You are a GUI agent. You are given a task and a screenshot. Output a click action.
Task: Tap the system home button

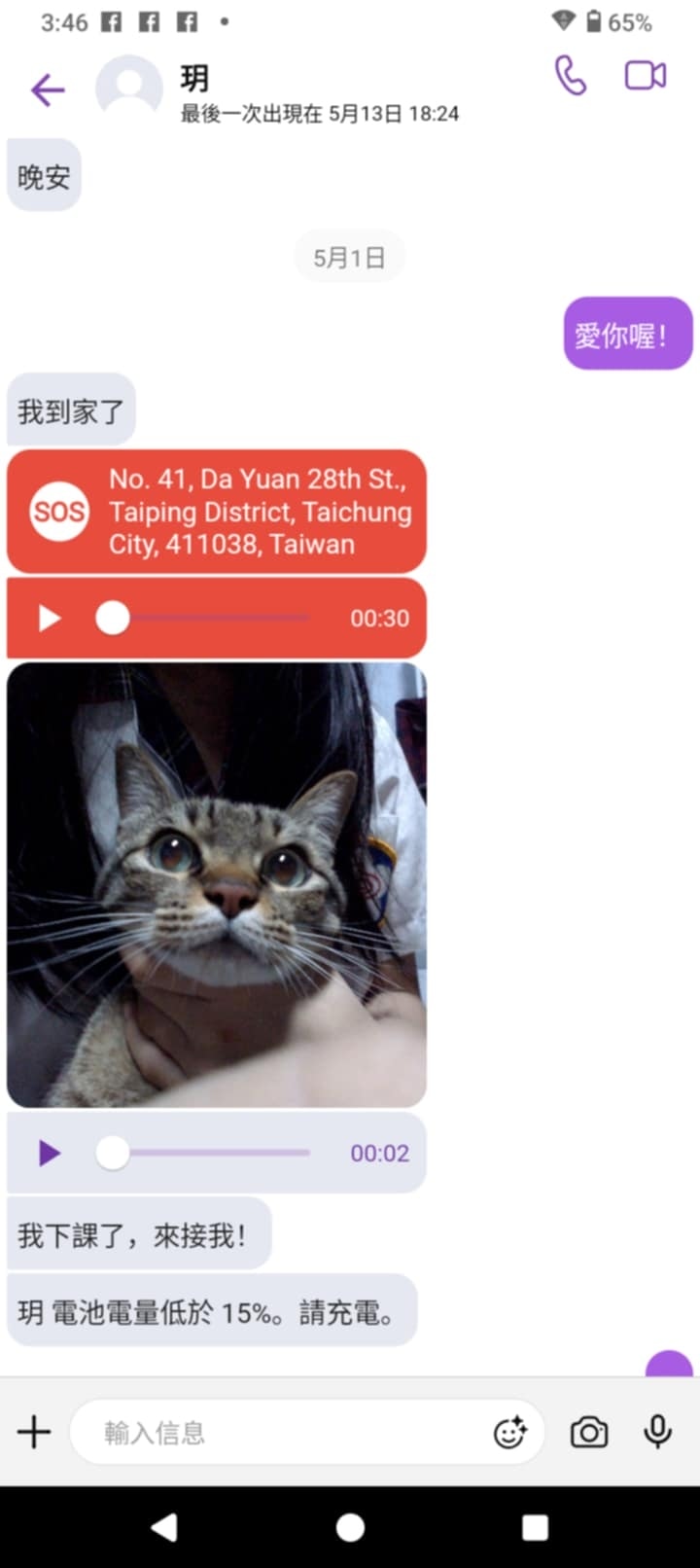pyautogui.click(x=350, y=1528)
